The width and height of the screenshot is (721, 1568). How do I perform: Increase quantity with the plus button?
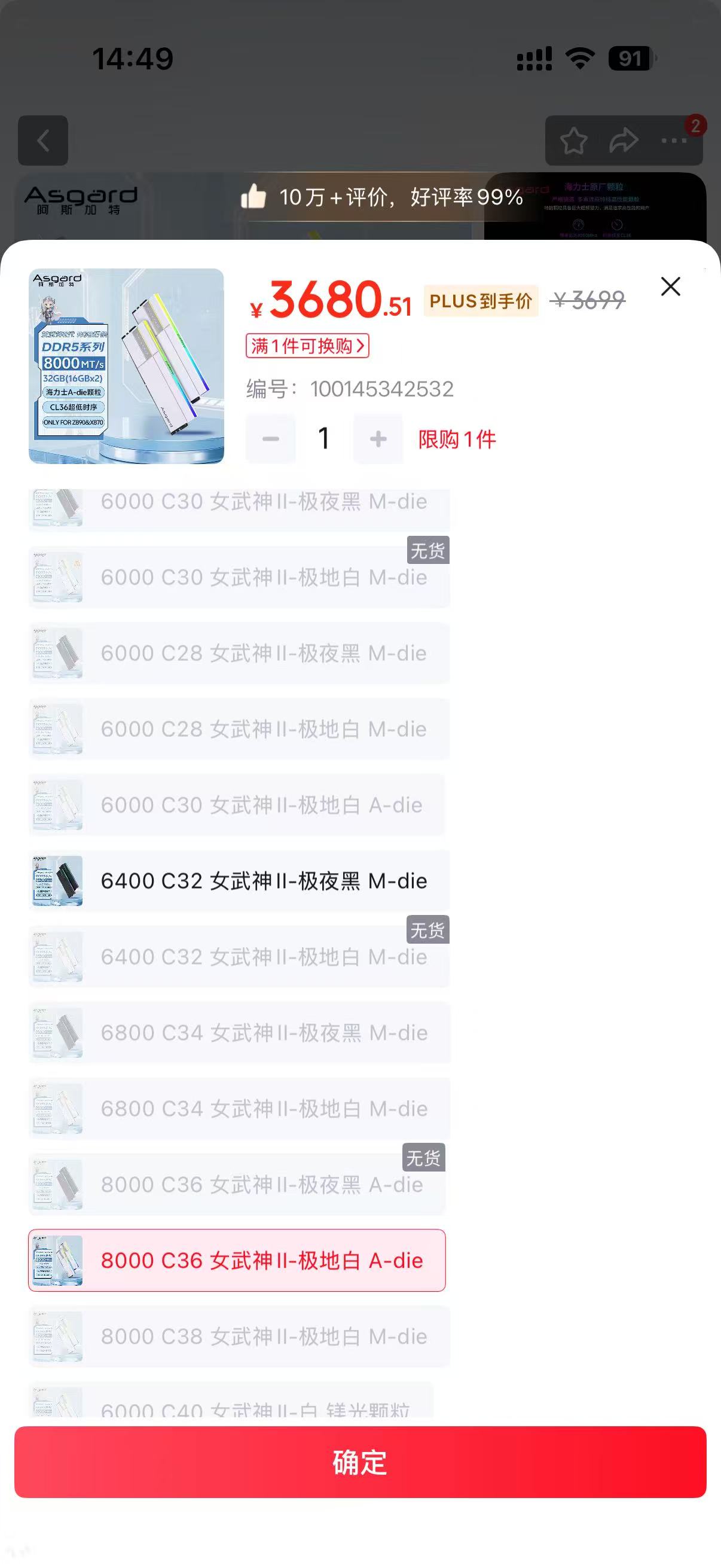coord(378,439)
